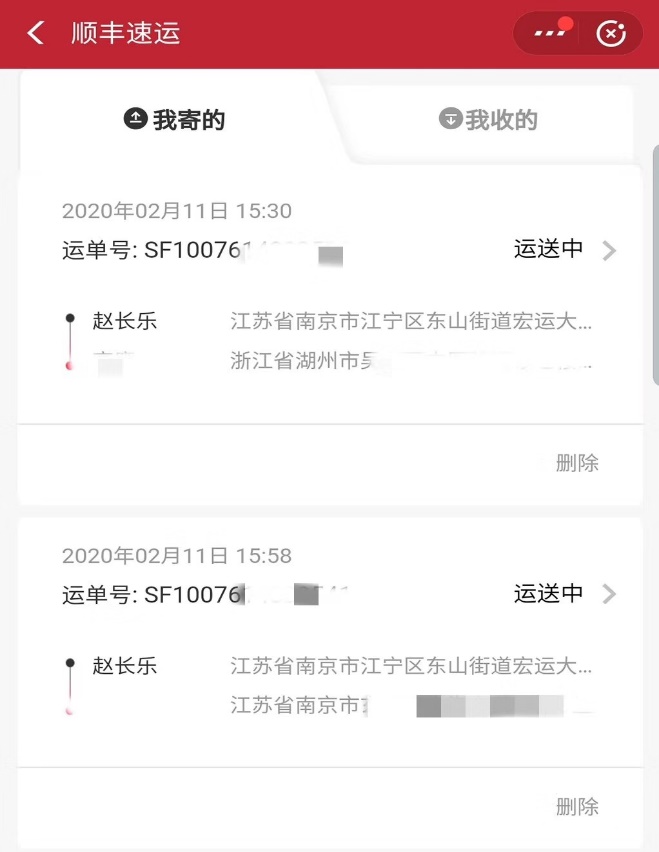Viewport: 659px width, 852px height.
Task: Delete the 15:58 shipment record
Action: coord(577,806)
